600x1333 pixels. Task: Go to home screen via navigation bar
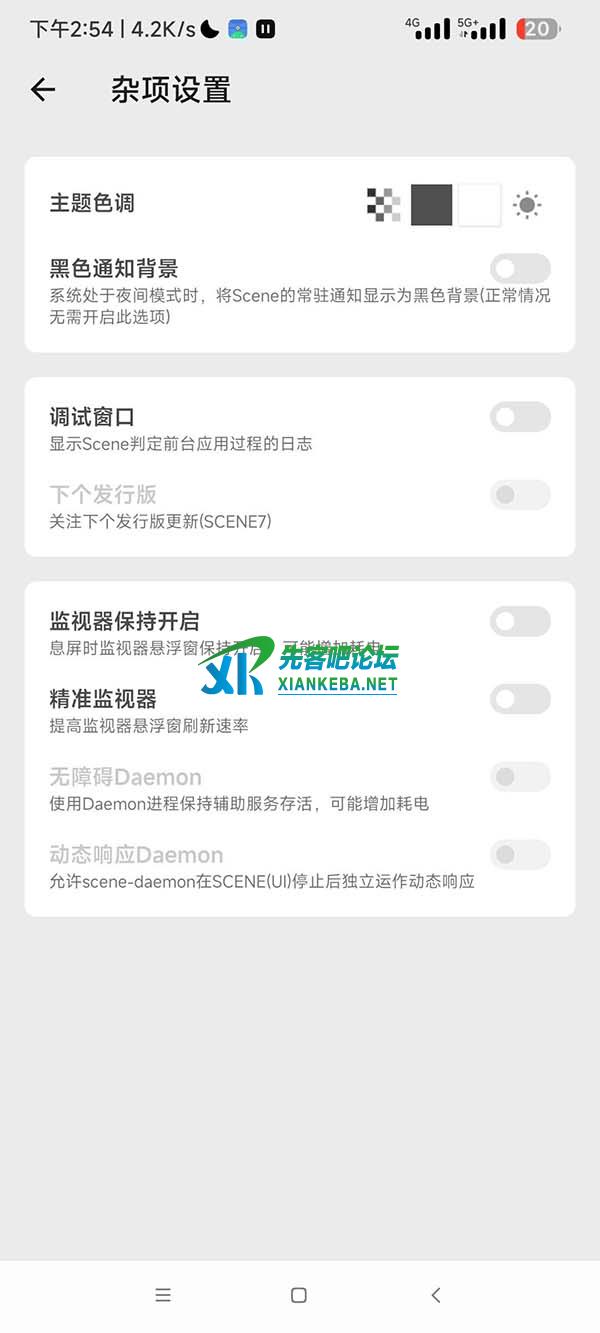pyautogui.click(x=298, y=1295)
